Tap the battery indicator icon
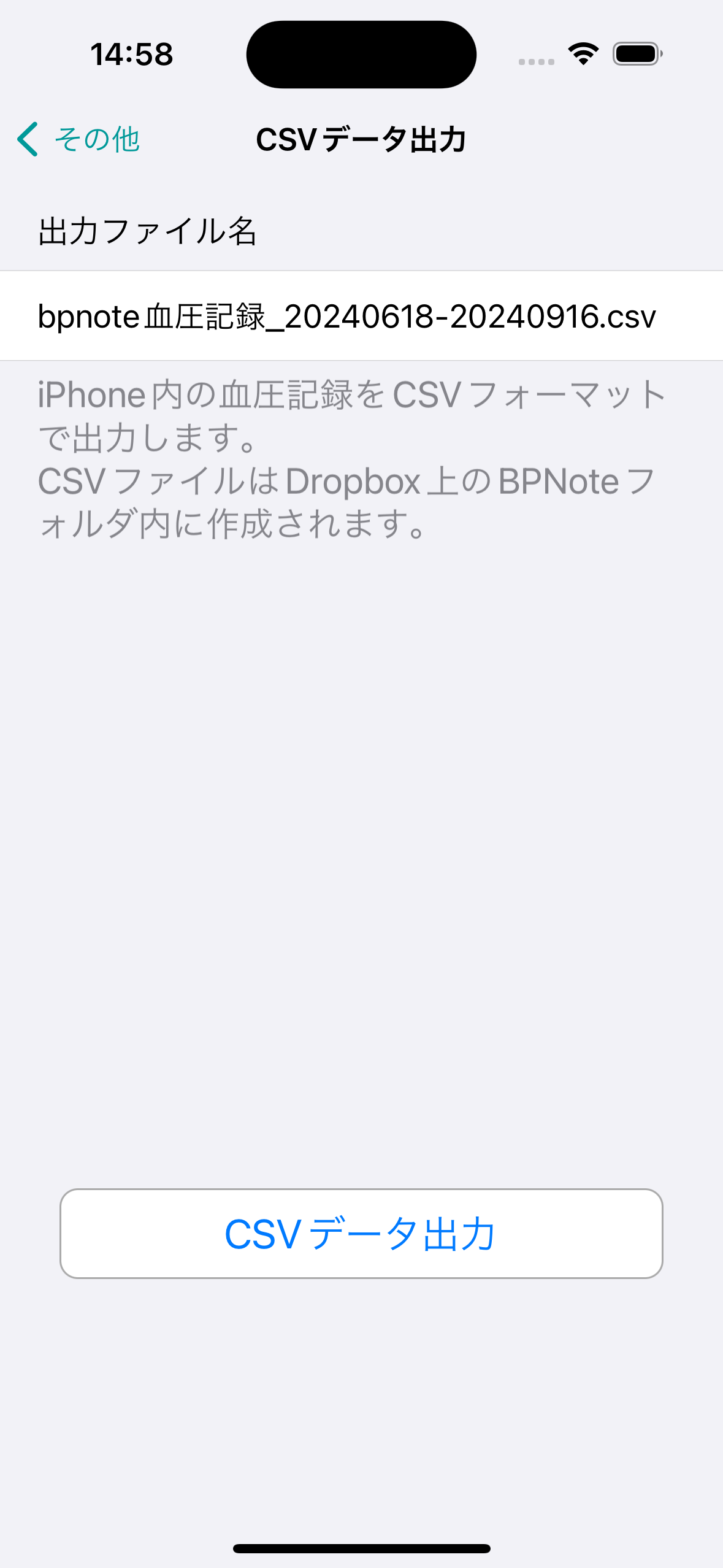This screenshot has height=1568, width=723. (635, 54)
